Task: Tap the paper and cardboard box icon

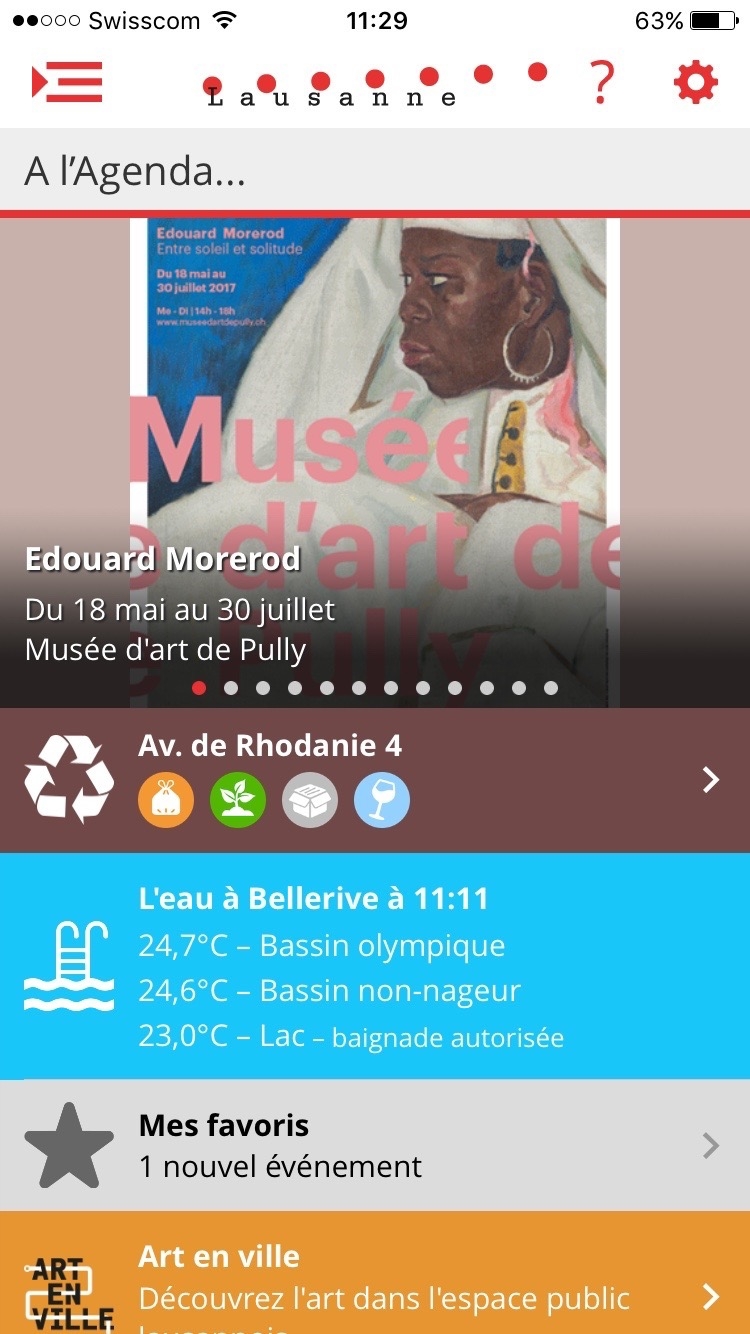Action: (x=310, y=801)
